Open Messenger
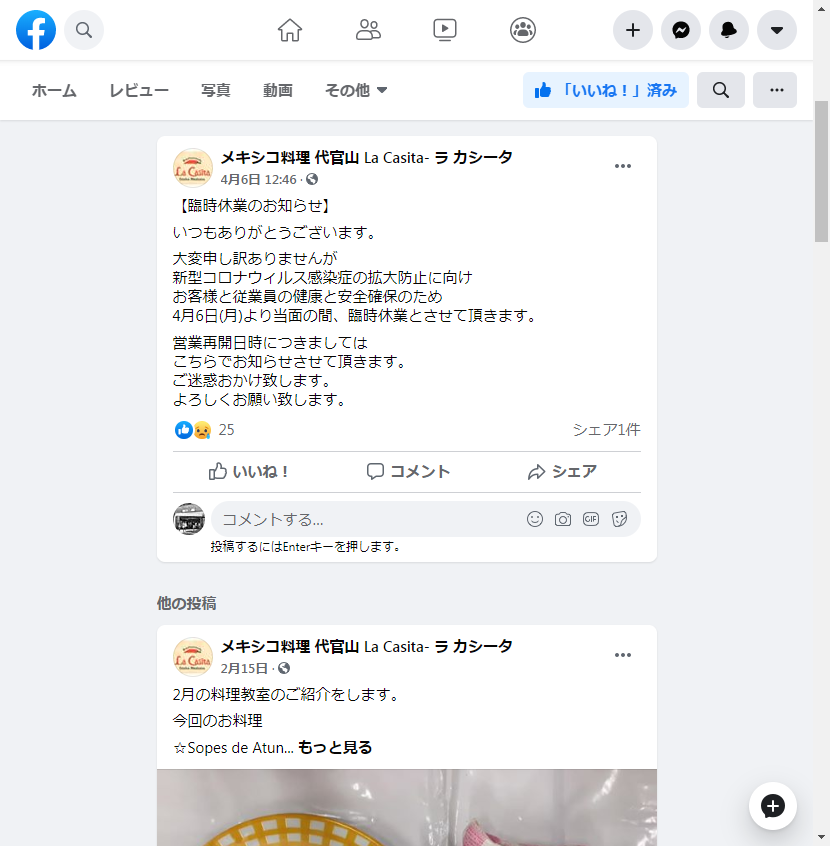The height and width of the screenshot is (846, 830). coord(681,30)
